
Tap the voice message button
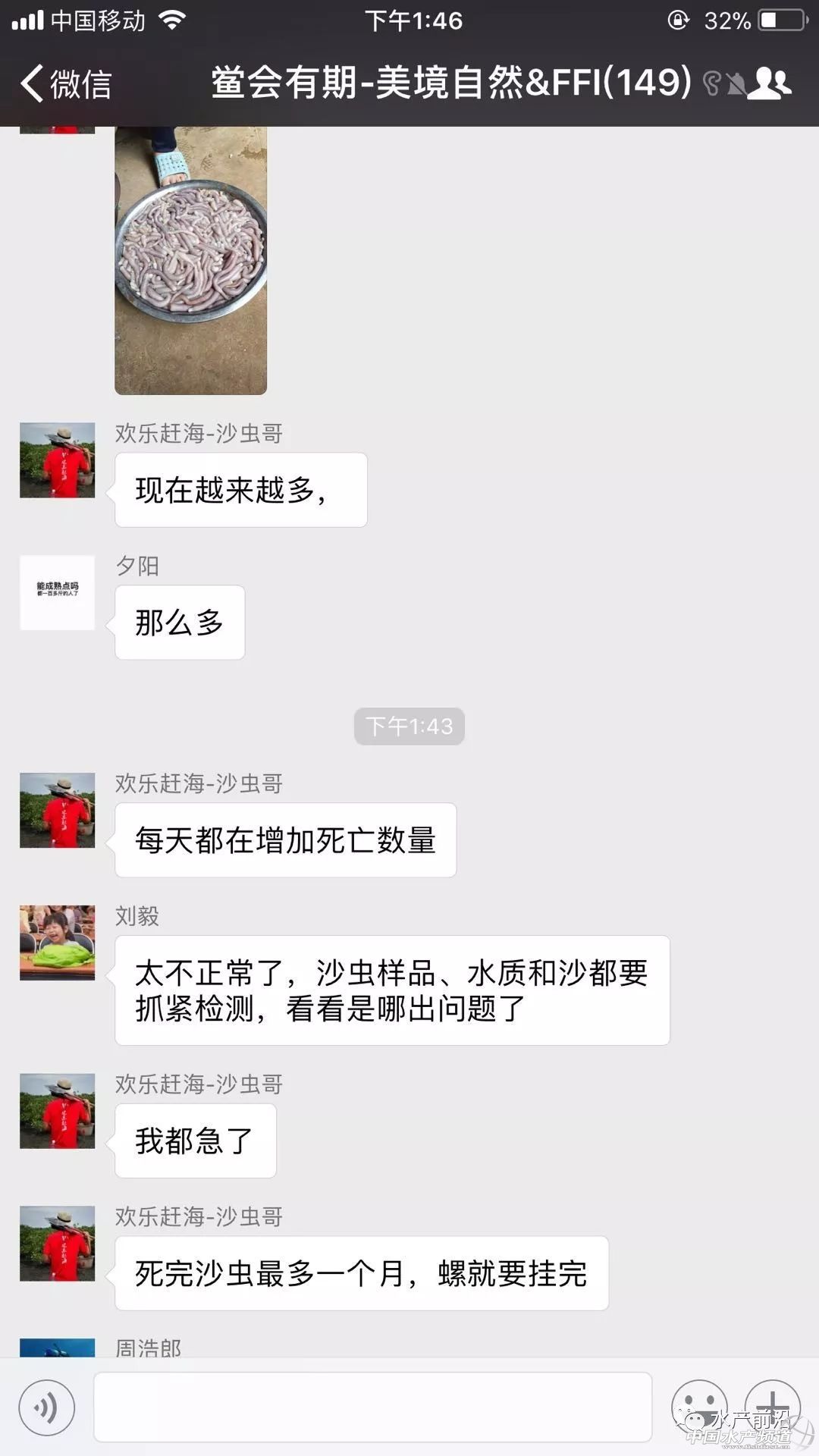pos(47,1408)
